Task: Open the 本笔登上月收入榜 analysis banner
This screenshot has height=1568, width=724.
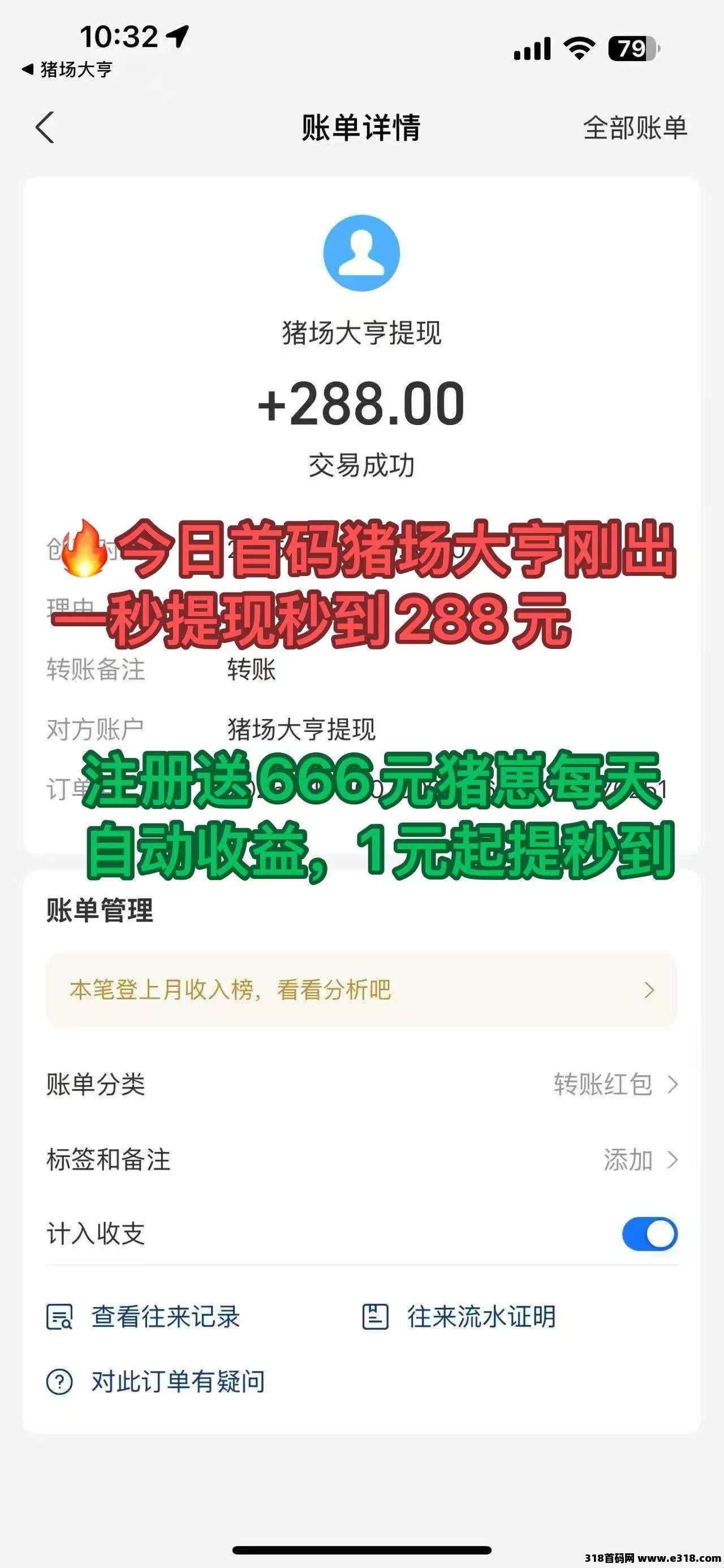Action: (x=361, y=990)
